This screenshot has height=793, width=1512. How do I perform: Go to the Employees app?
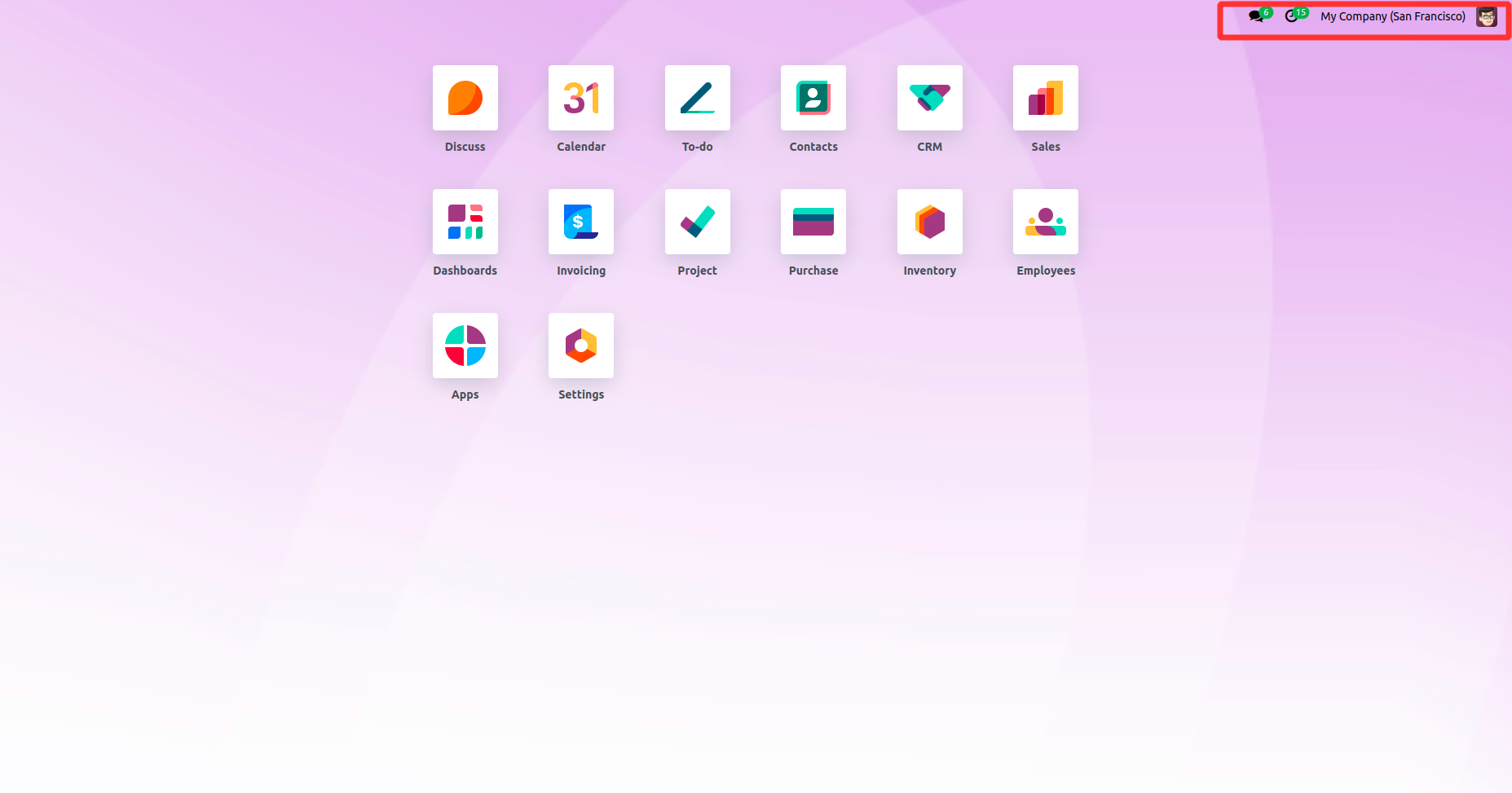pos(1045,222)
